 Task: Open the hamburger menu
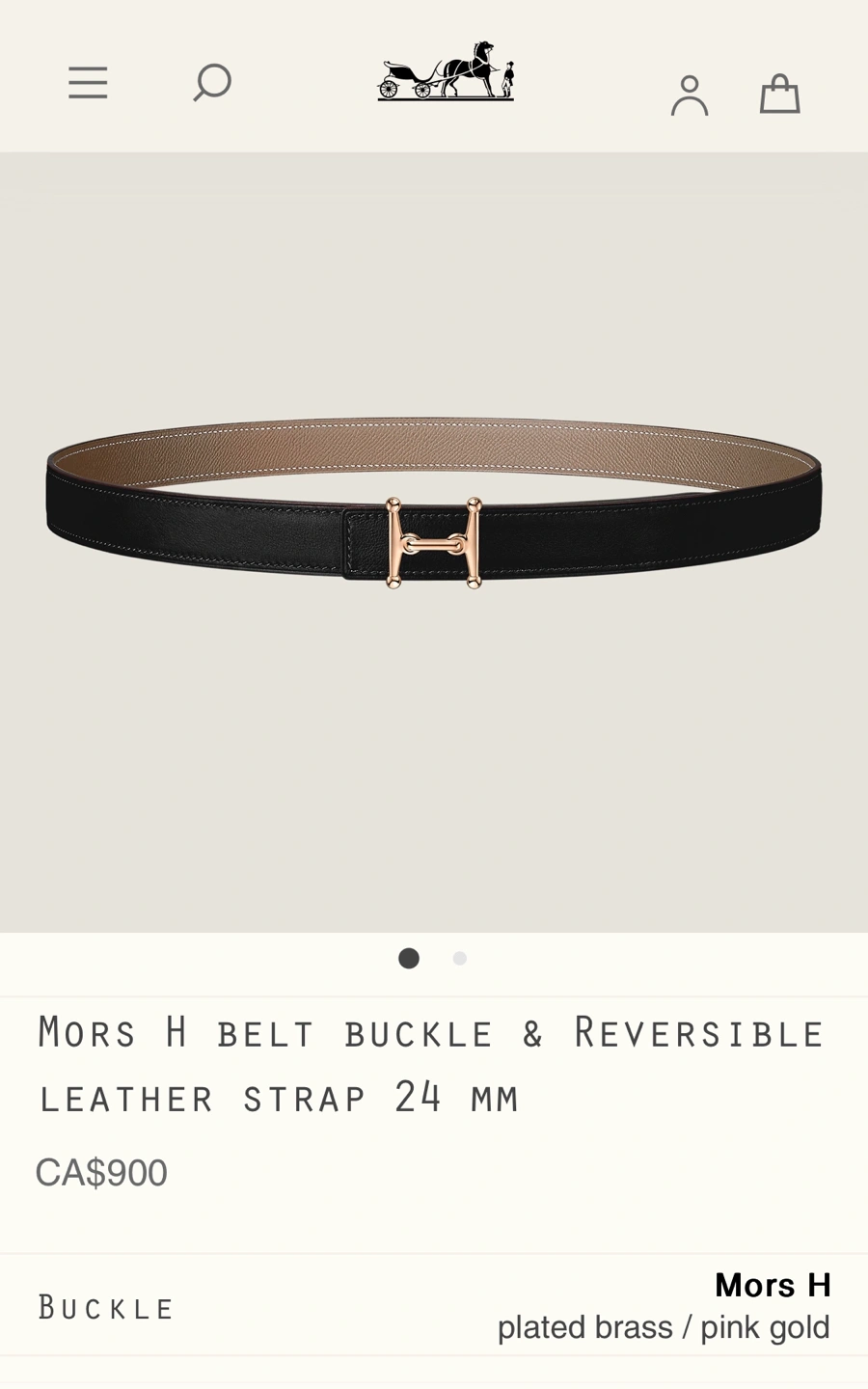coord(88,83)
